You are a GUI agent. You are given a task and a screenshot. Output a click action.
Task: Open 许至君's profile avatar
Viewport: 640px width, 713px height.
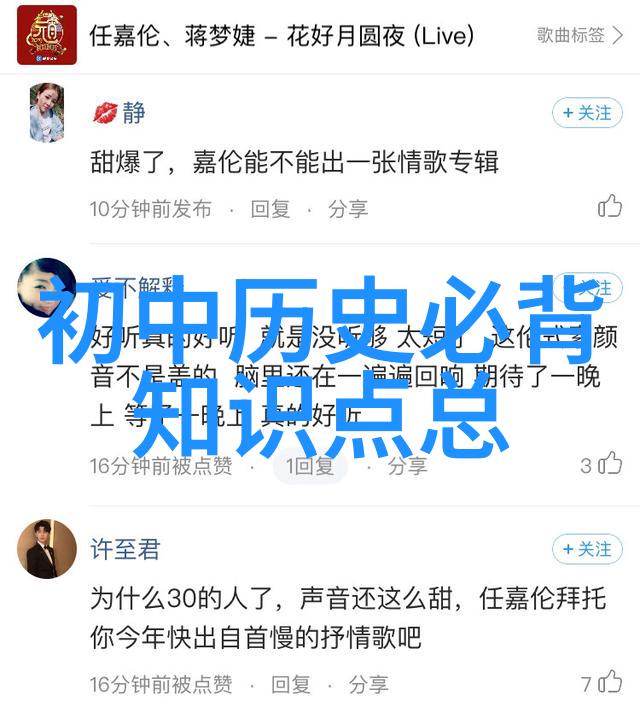point(47,549)
